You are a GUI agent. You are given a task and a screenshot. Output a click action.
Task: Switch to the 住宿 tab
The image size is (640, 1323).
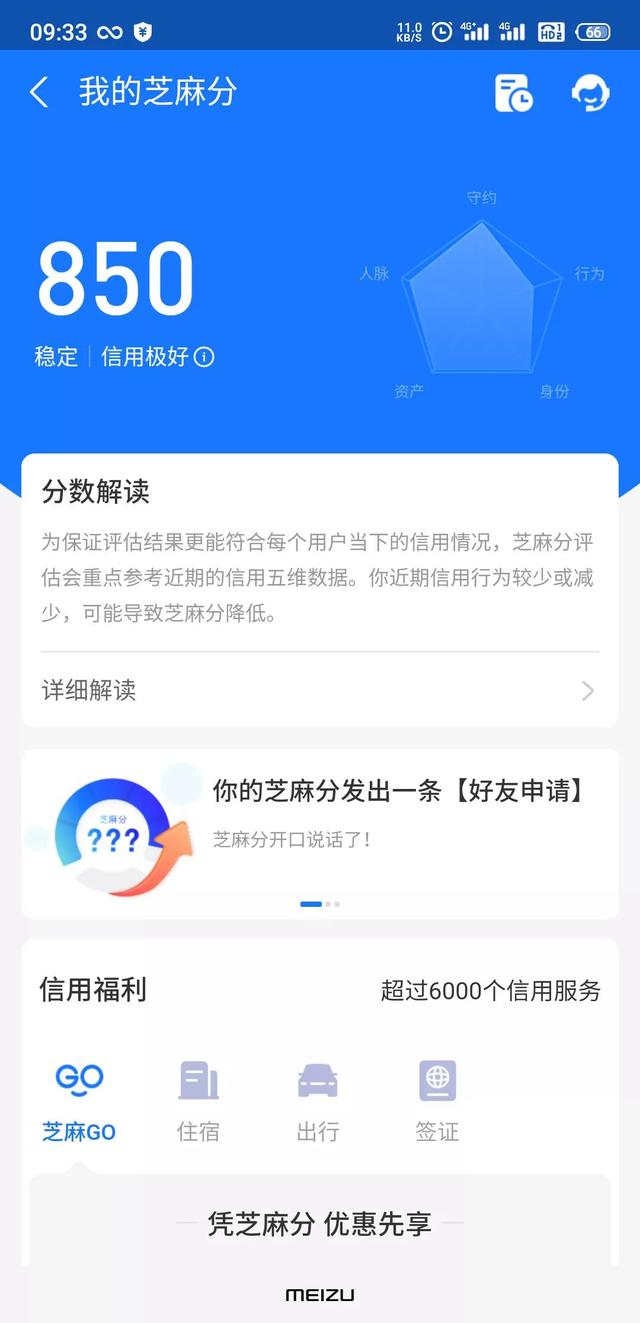[198, 1101]
